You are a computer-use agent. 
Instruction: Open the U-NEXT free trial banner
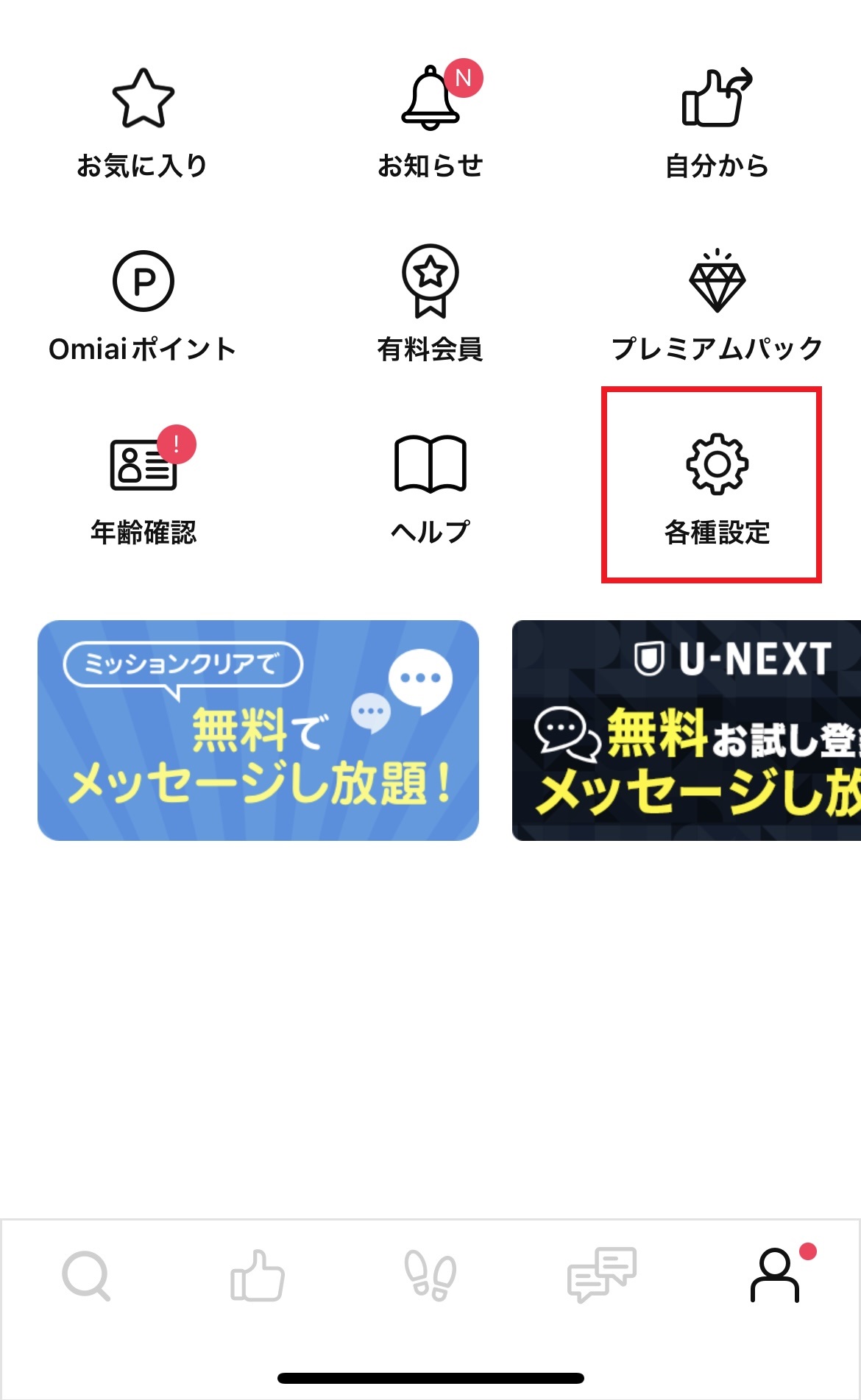tap(687, 731)
